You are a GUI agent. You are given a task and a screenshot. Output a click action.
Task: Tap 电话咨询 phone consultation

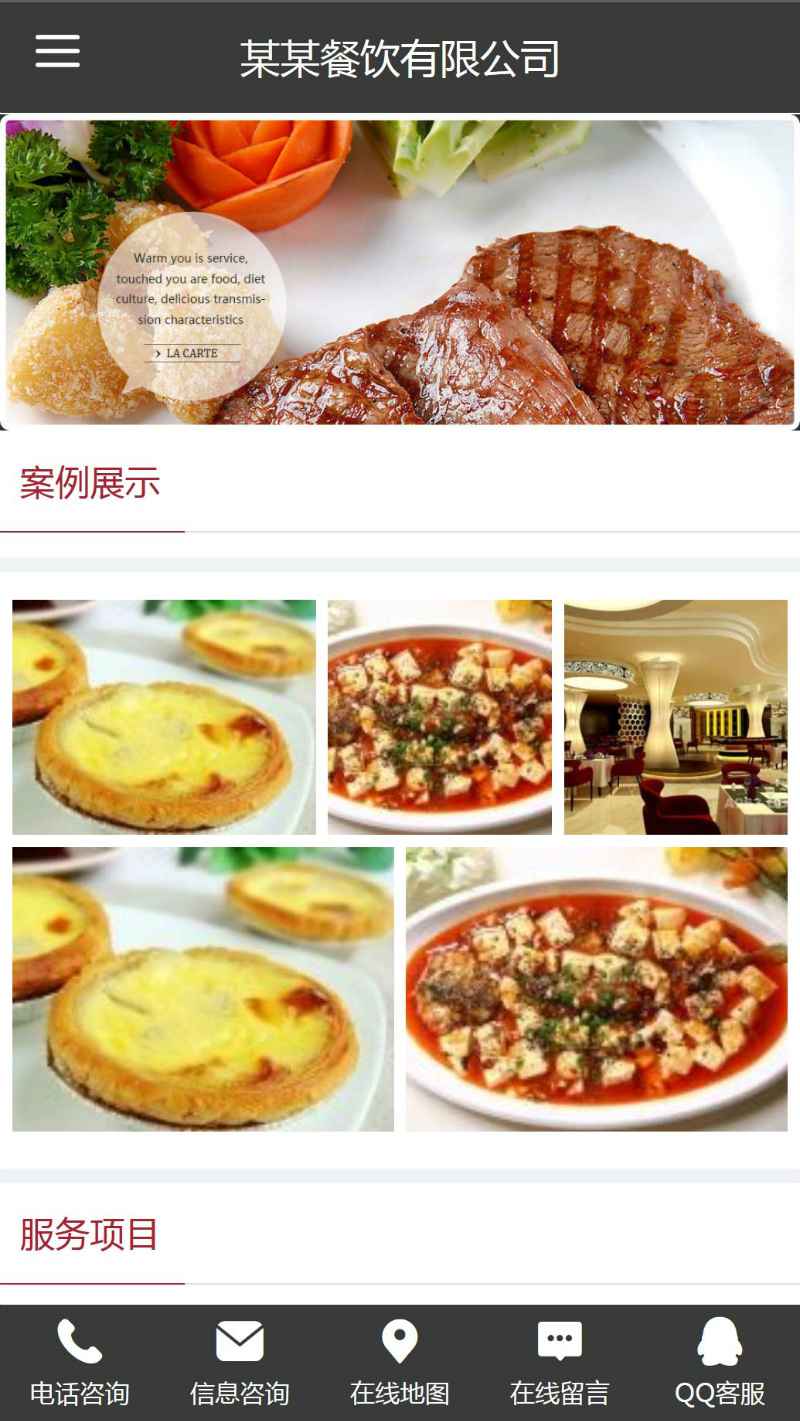coord(80,1362)
